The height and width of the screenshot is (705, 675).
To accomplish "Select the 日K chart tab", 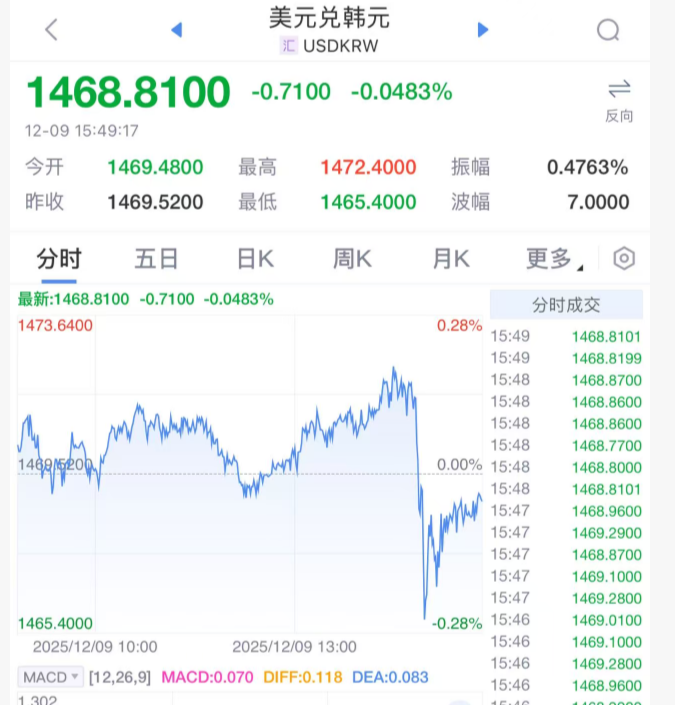I will 255,259.
